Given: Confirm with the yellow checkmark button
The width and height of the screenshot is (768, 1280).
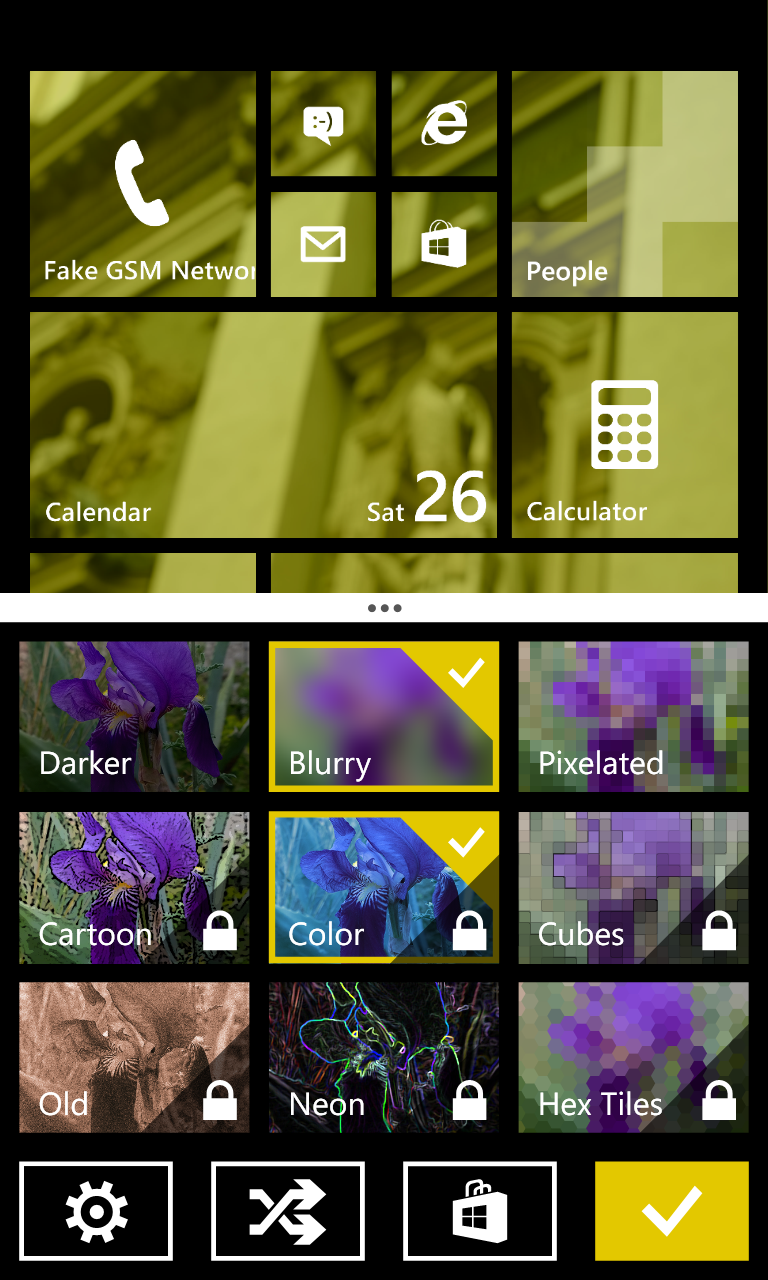Looking at the screenshot, I should pyautogui.click(x=672, y=1211).
